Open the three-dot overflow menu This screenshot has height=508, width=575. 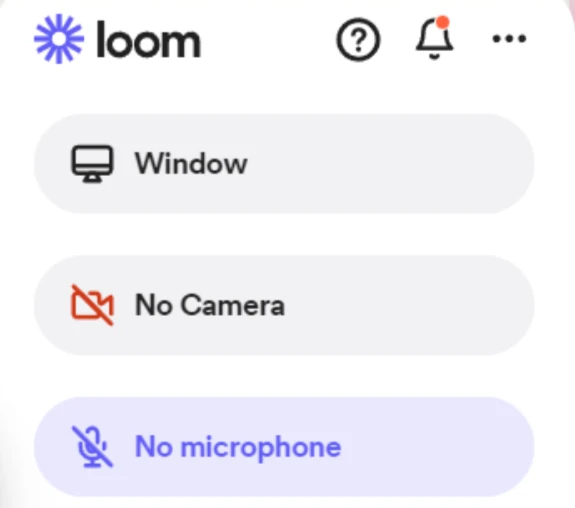(x=509, y=39)
